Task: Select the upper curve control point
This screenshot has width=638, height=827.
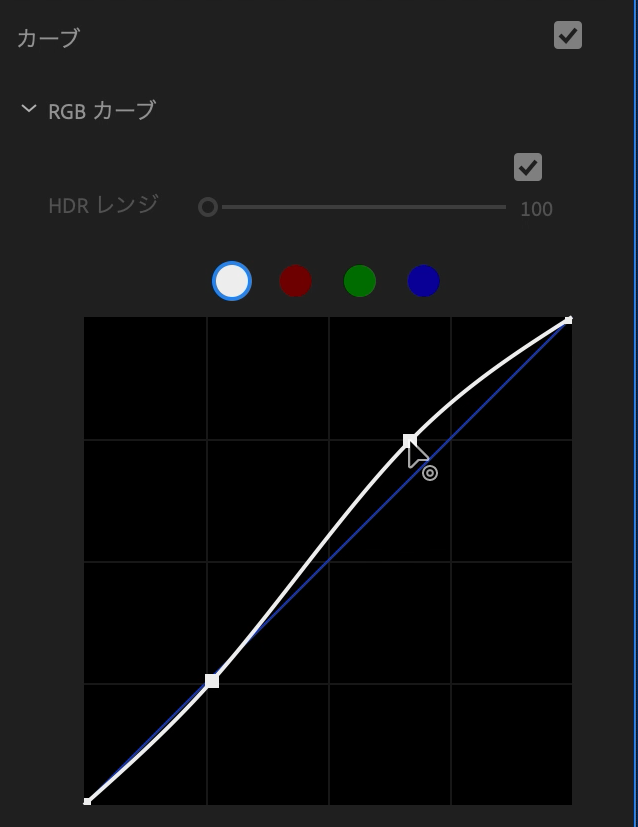Action: click(409, 440)
